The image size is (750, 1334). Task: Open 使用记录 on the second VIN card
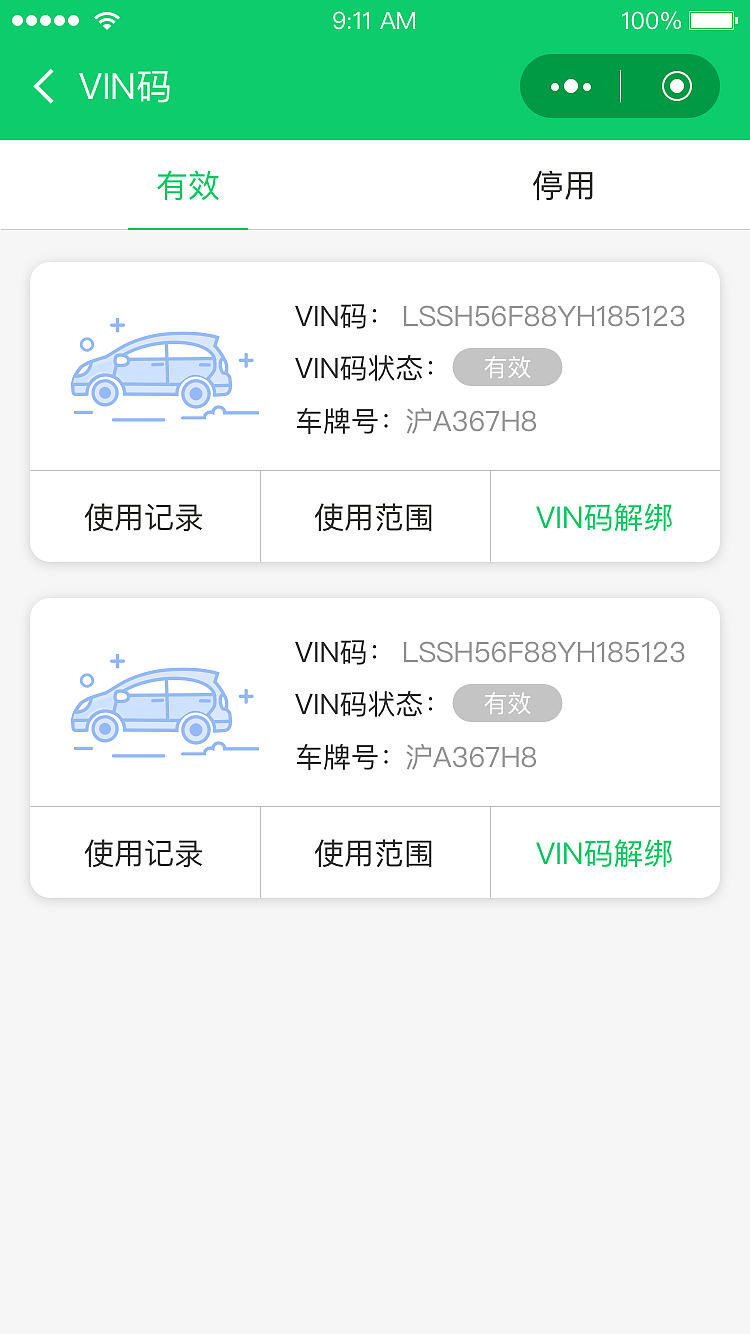144,853
